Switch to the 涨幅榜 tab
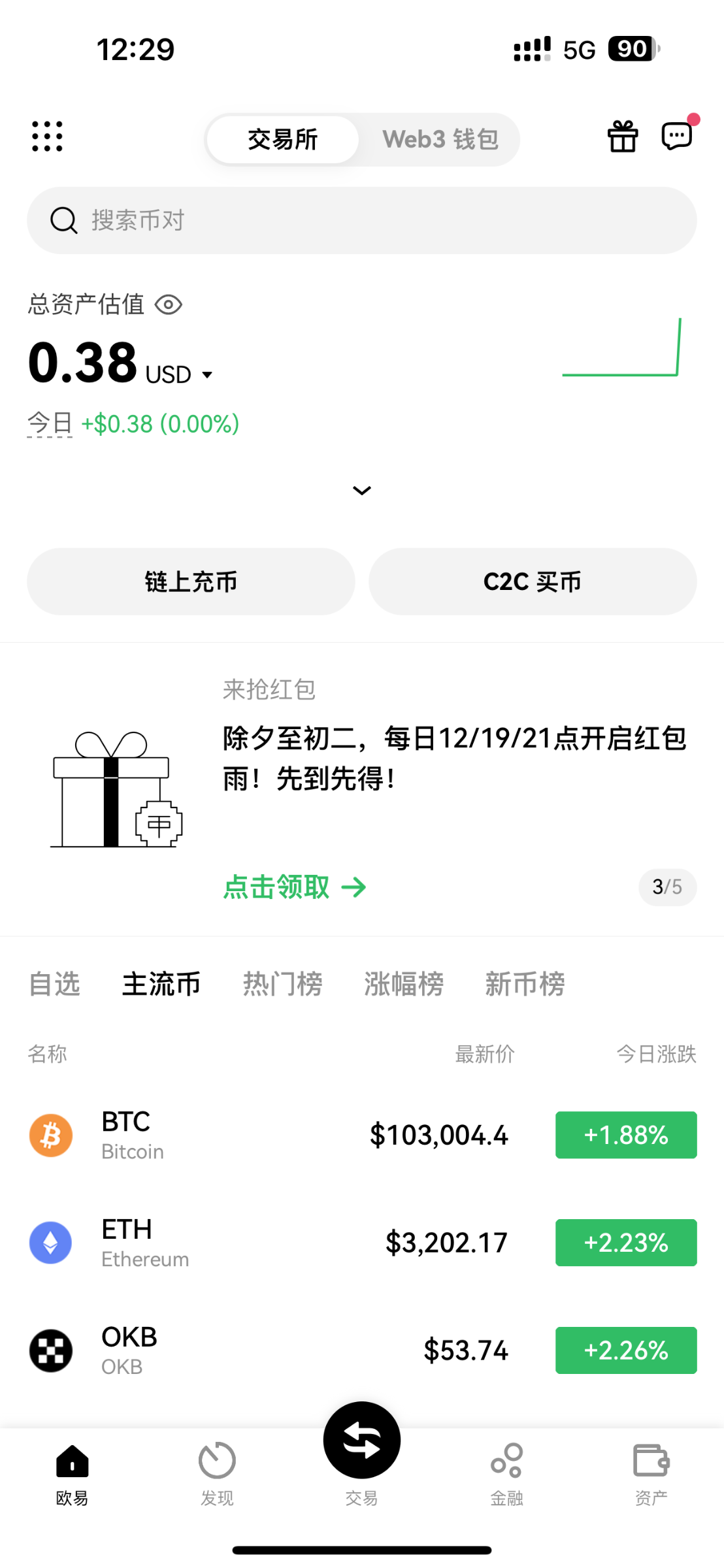 (x=404, y=984)
